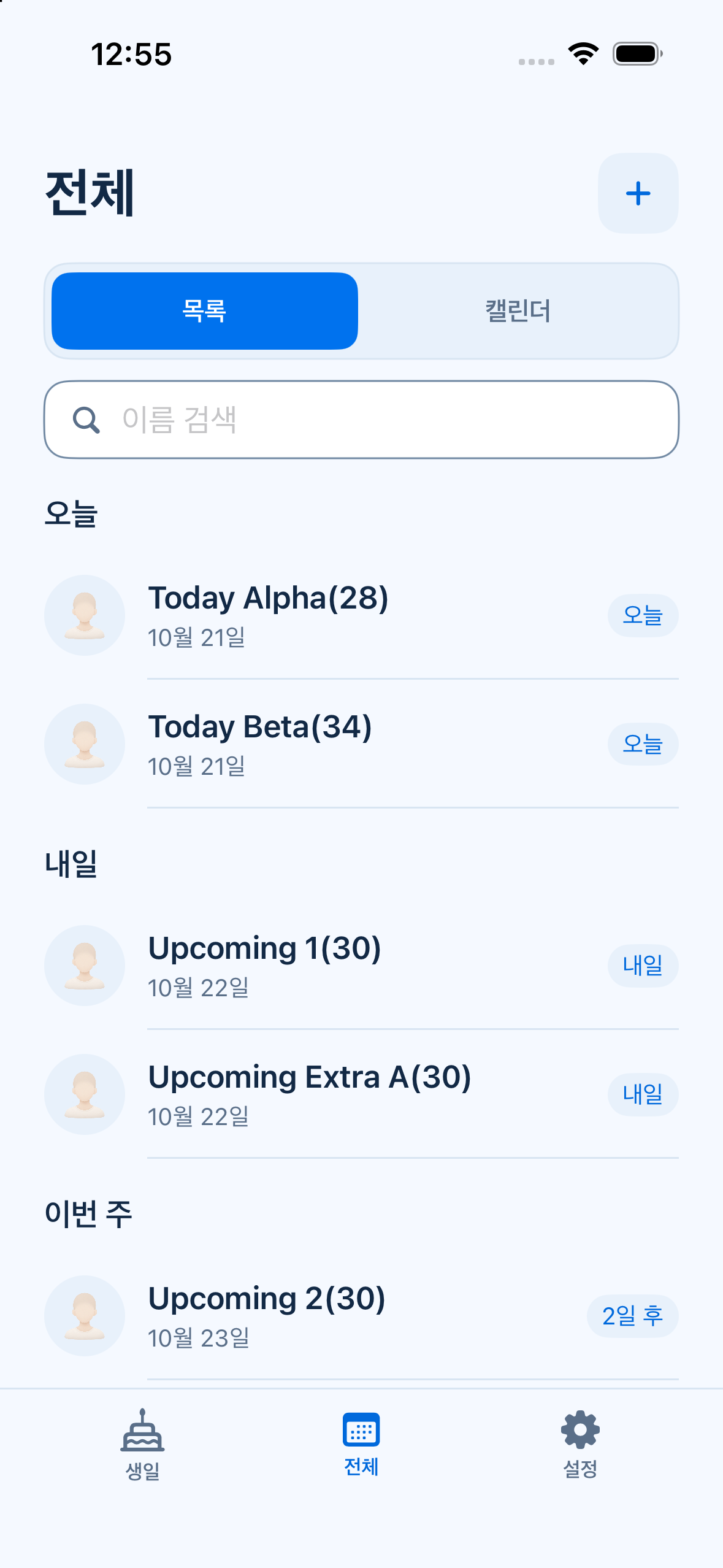This screenshot has width=723, height=1568.
Task: Add a new birthday with plus button
Action: [638, 193]
